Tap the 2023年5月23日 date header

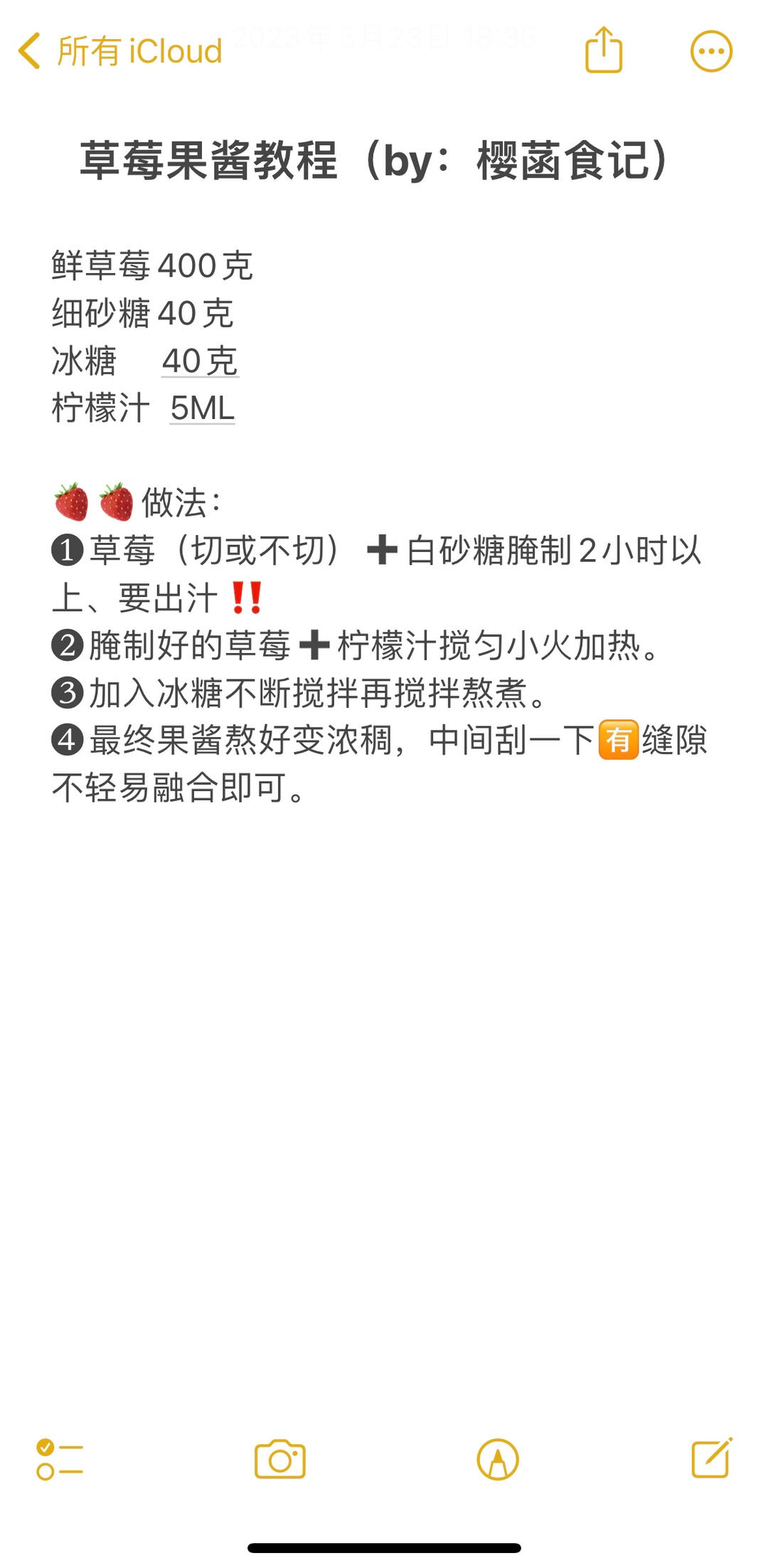(x=384, y=39)
